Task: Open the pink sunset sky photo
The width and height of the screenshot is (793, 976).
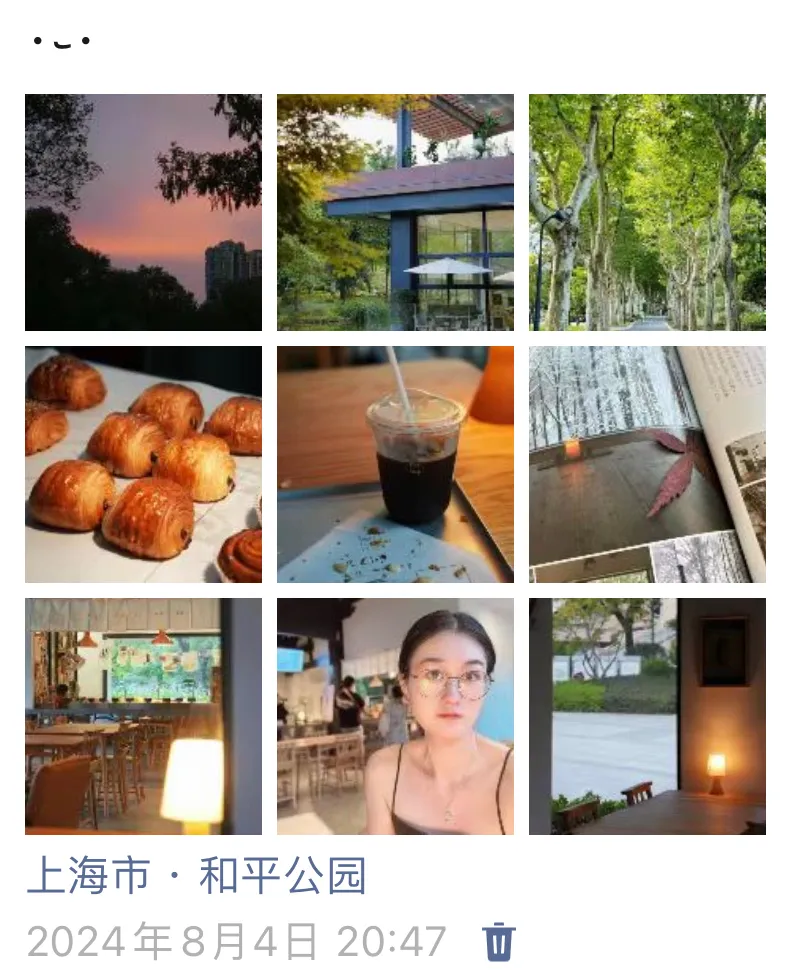Action: tap(143, 212)
